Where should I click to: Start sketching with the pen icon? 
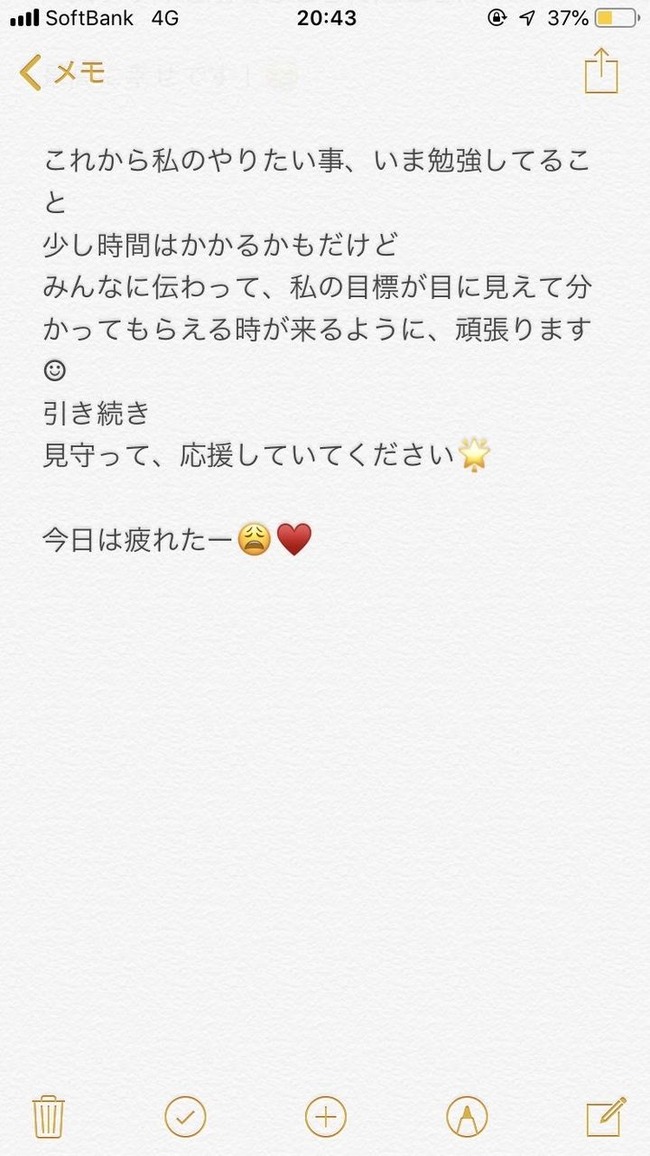tap(466, 1116)
